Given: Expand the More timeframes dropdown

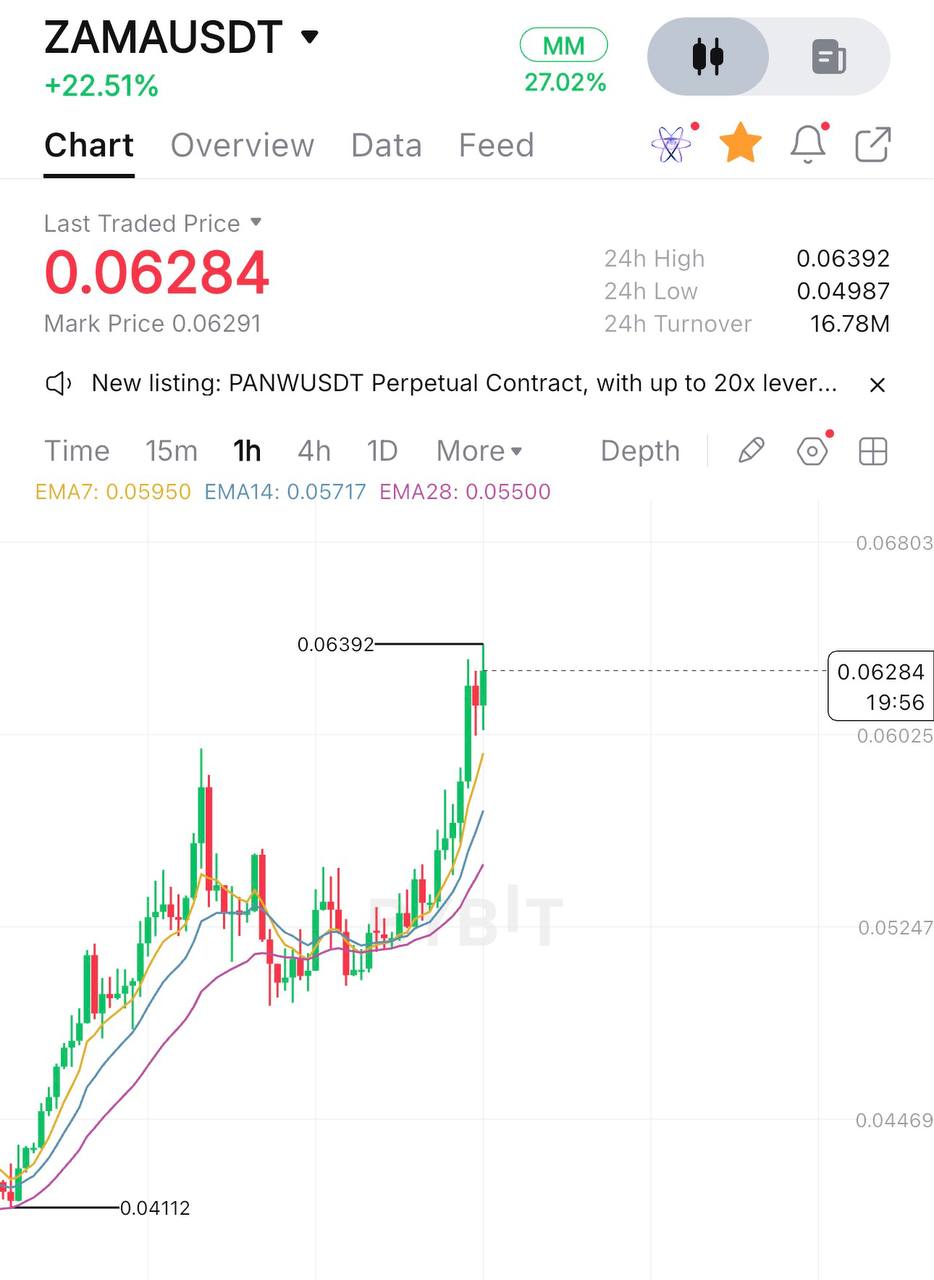Looking at the screenshot, I should point(479,451).
